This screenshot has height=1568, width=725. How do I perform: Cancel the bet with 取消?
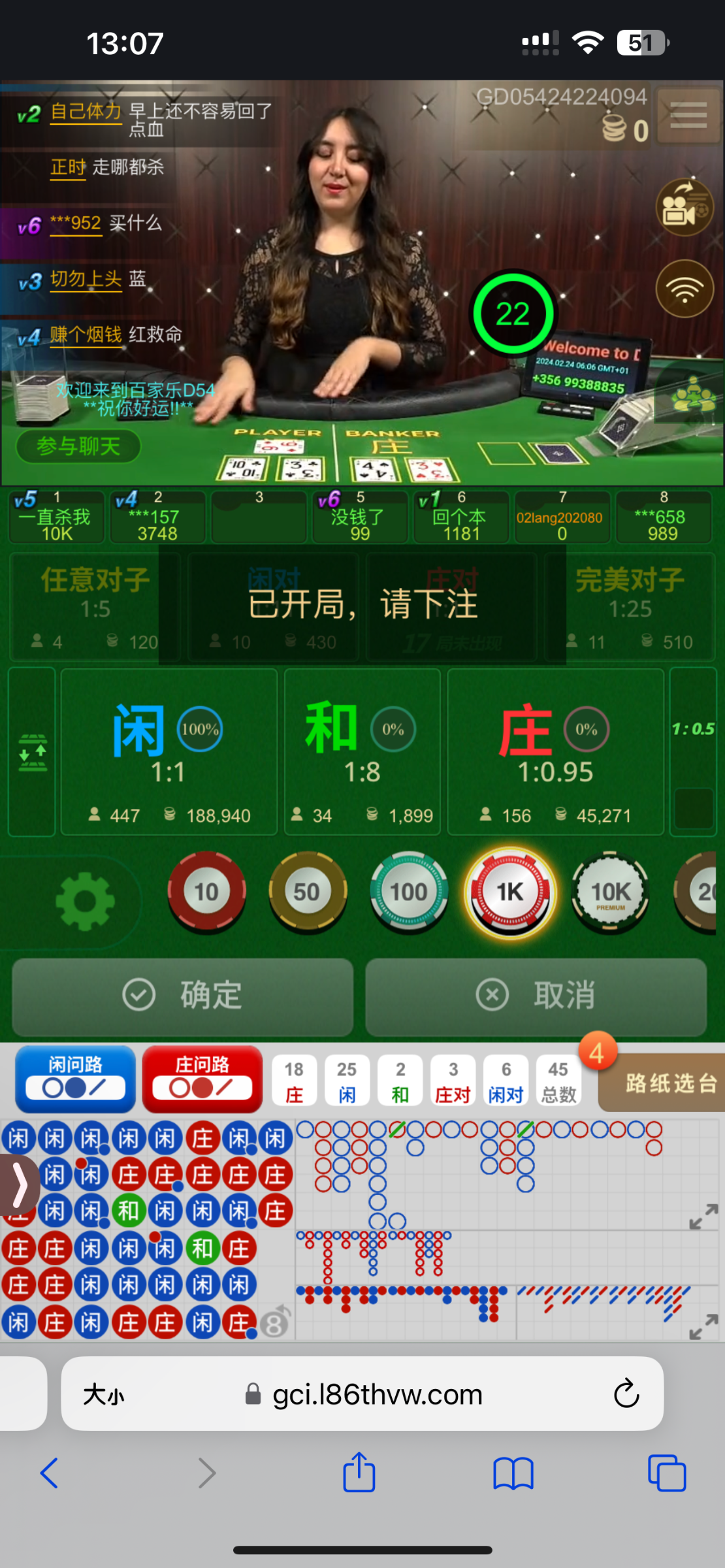tap(536, 996)
